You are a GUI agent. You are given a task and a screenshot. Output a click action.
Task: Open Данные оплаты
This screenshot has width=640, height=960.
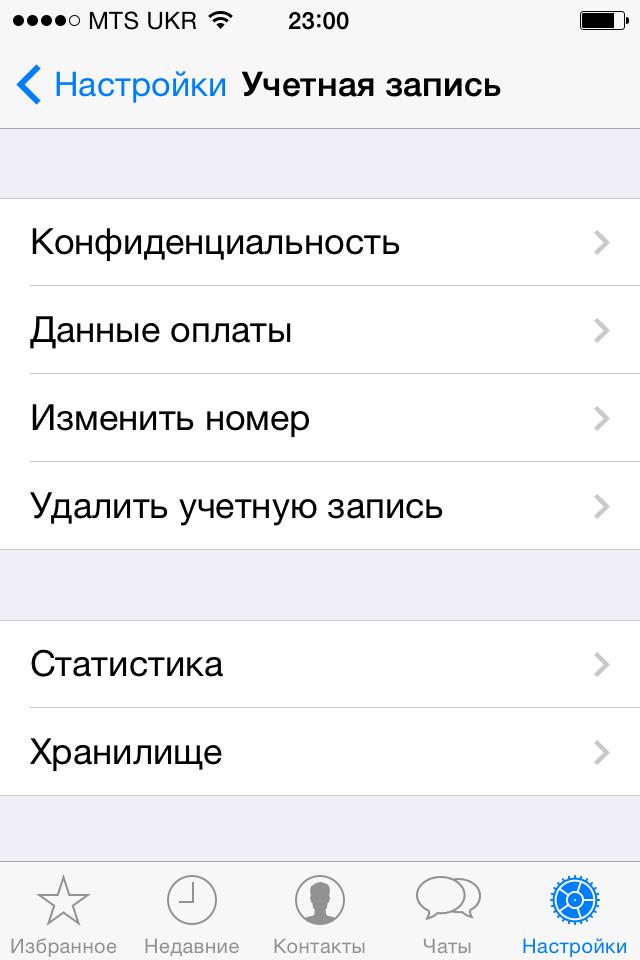point(320,330)
